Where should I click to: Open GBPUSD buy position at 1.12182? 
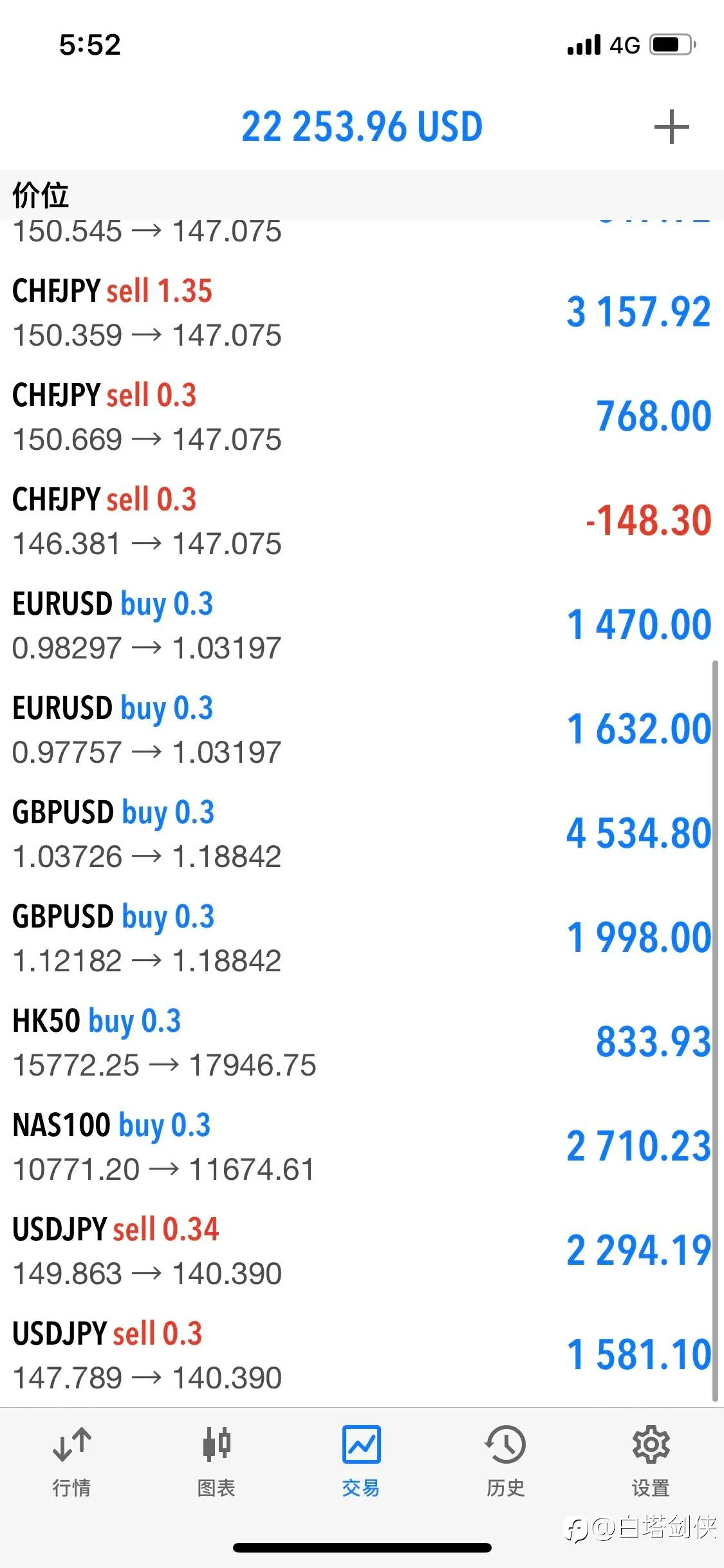pyautogui.click(x=362, y=938)
